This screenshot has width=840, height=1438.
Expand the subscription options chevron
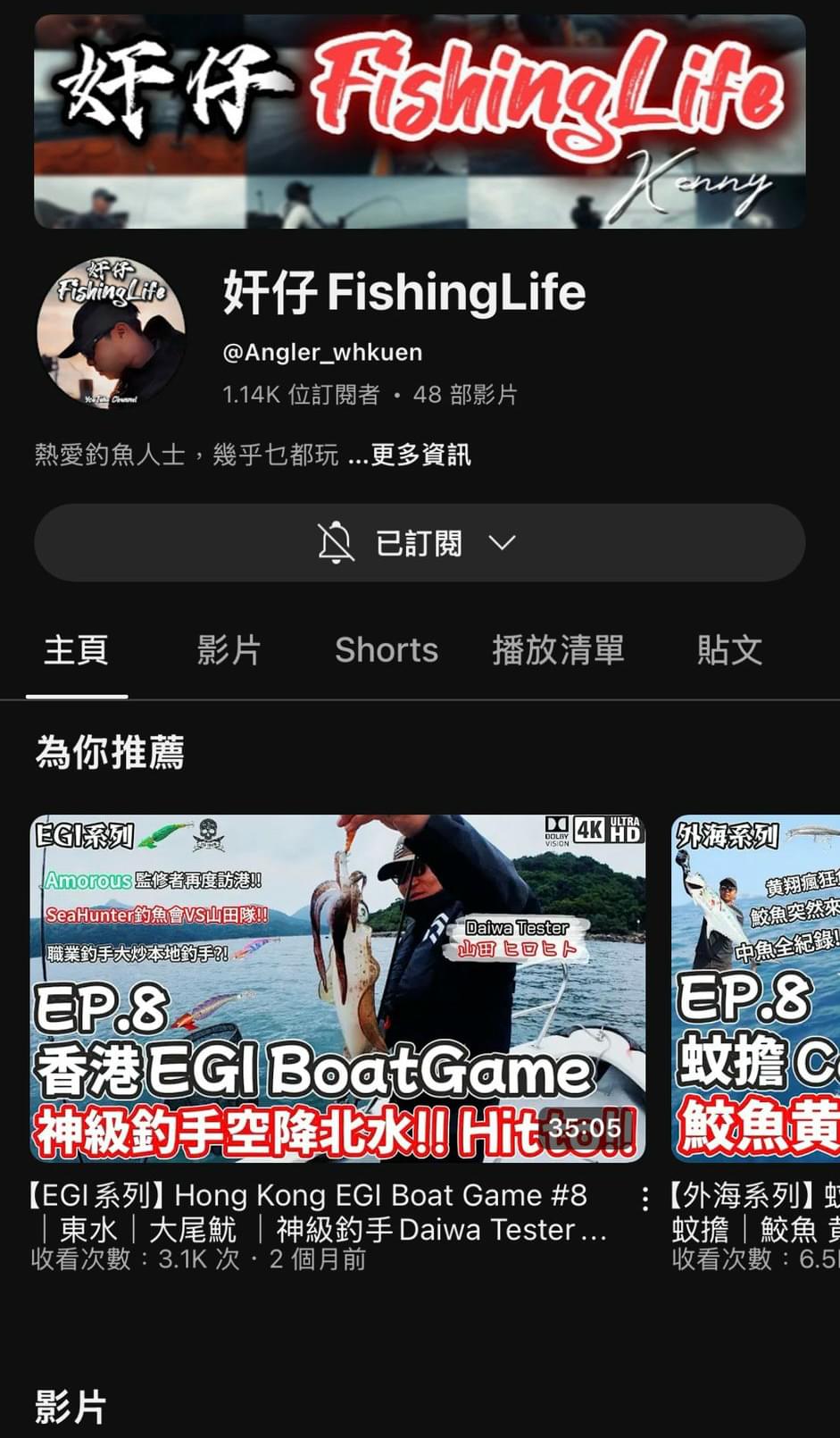point(503,542)
